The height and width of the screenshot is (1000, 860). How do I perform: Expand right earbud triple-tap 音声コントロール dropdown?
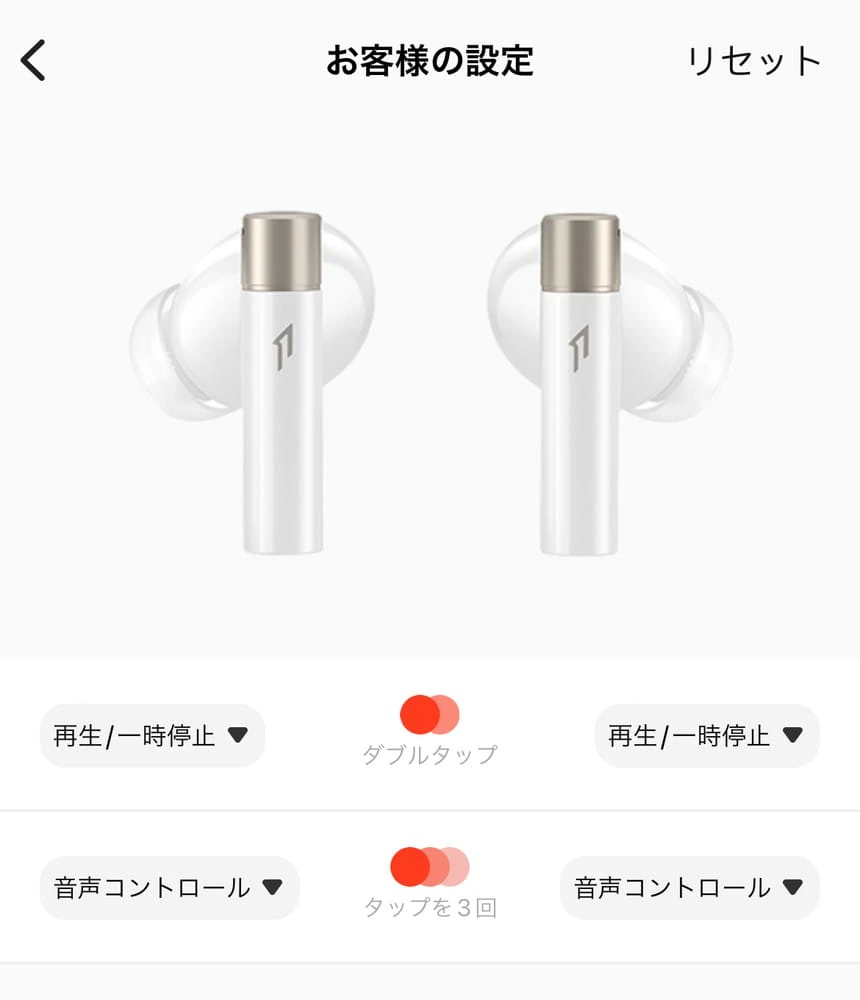coord(689,888)
